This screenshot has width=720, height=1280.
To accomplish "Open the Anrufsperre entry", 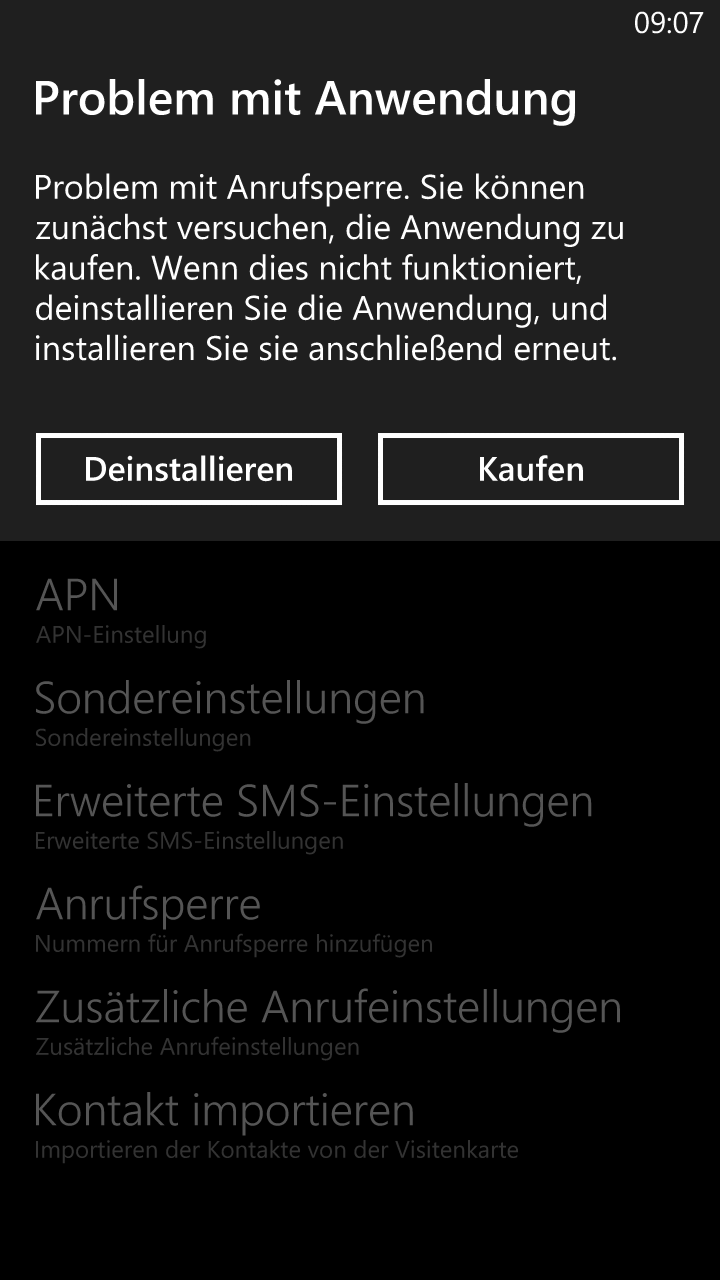I will tap(360, 919).
